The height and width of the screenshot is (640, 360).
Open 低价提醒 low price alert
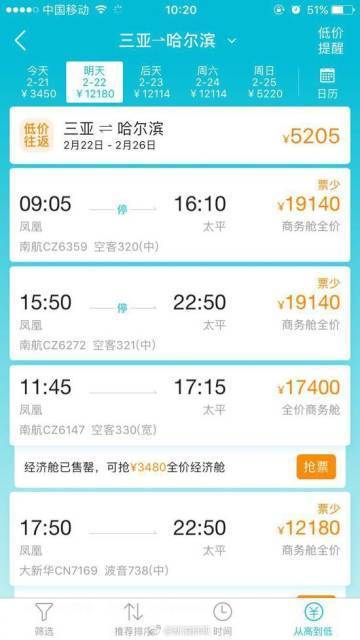click(x=331, y=41)
